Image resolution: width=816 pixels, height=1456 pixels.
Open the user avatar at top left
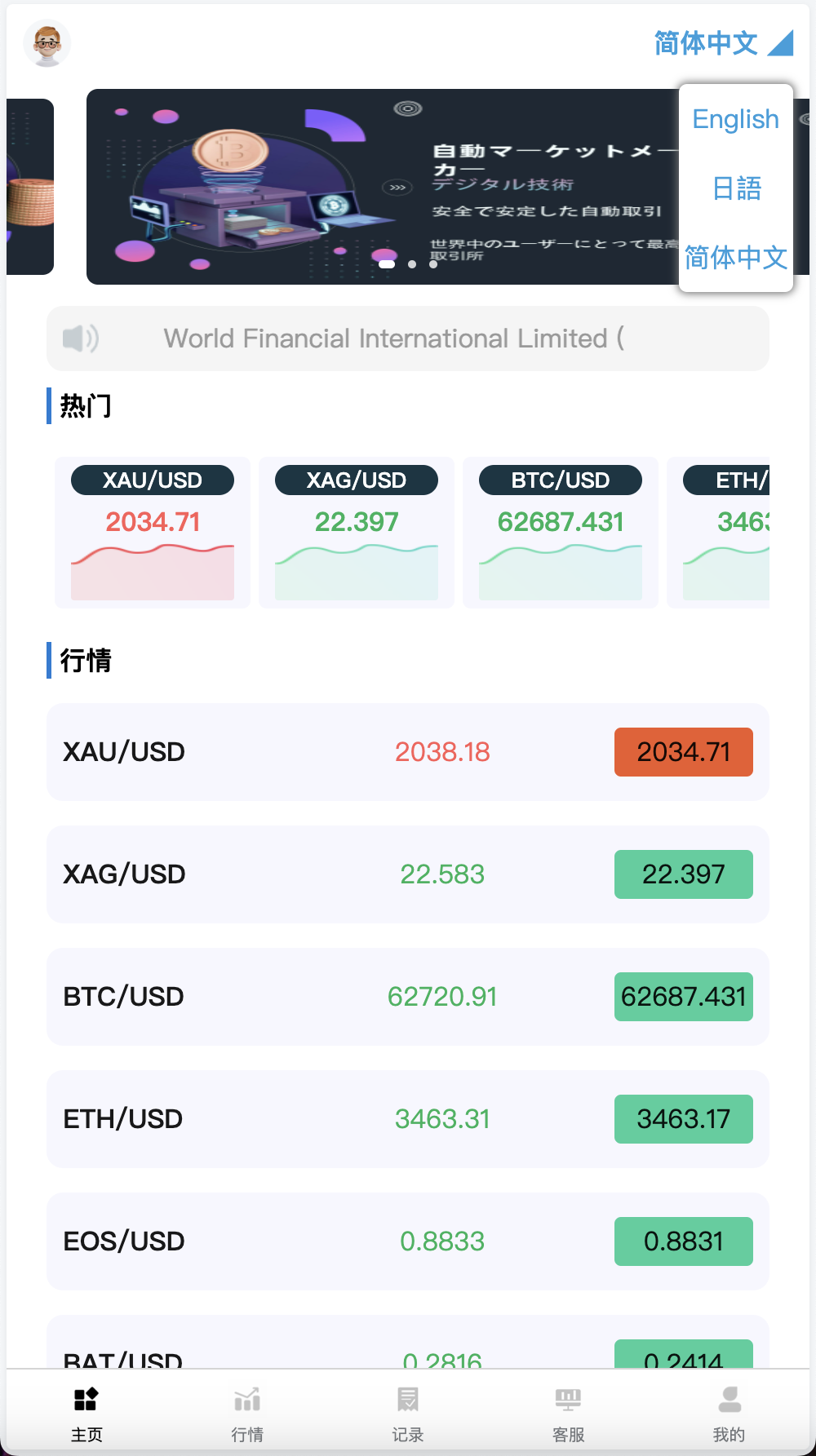click(x=47, y=43)
